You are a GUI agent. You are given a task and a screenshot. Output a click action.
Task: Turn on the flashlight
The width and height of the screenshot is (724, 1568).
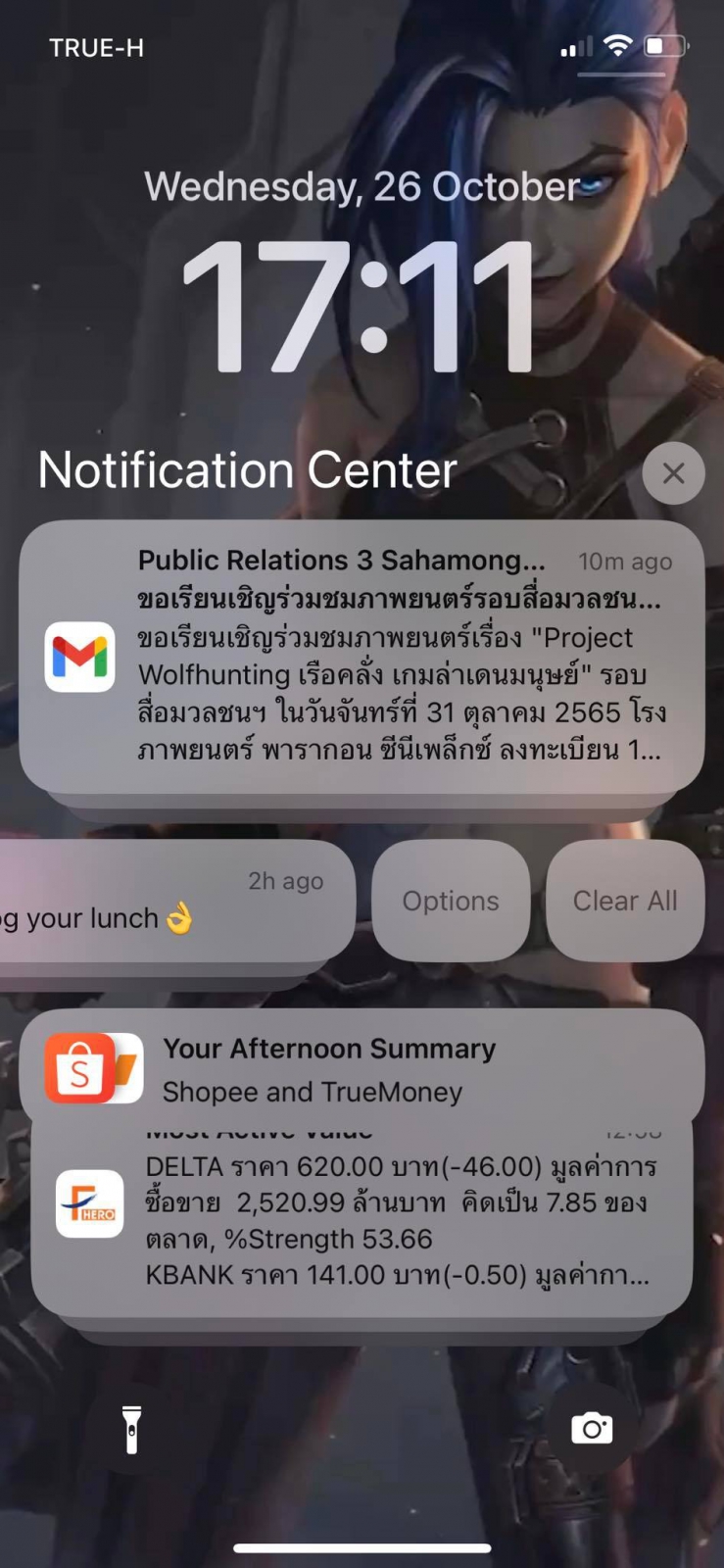[131, 1429]
